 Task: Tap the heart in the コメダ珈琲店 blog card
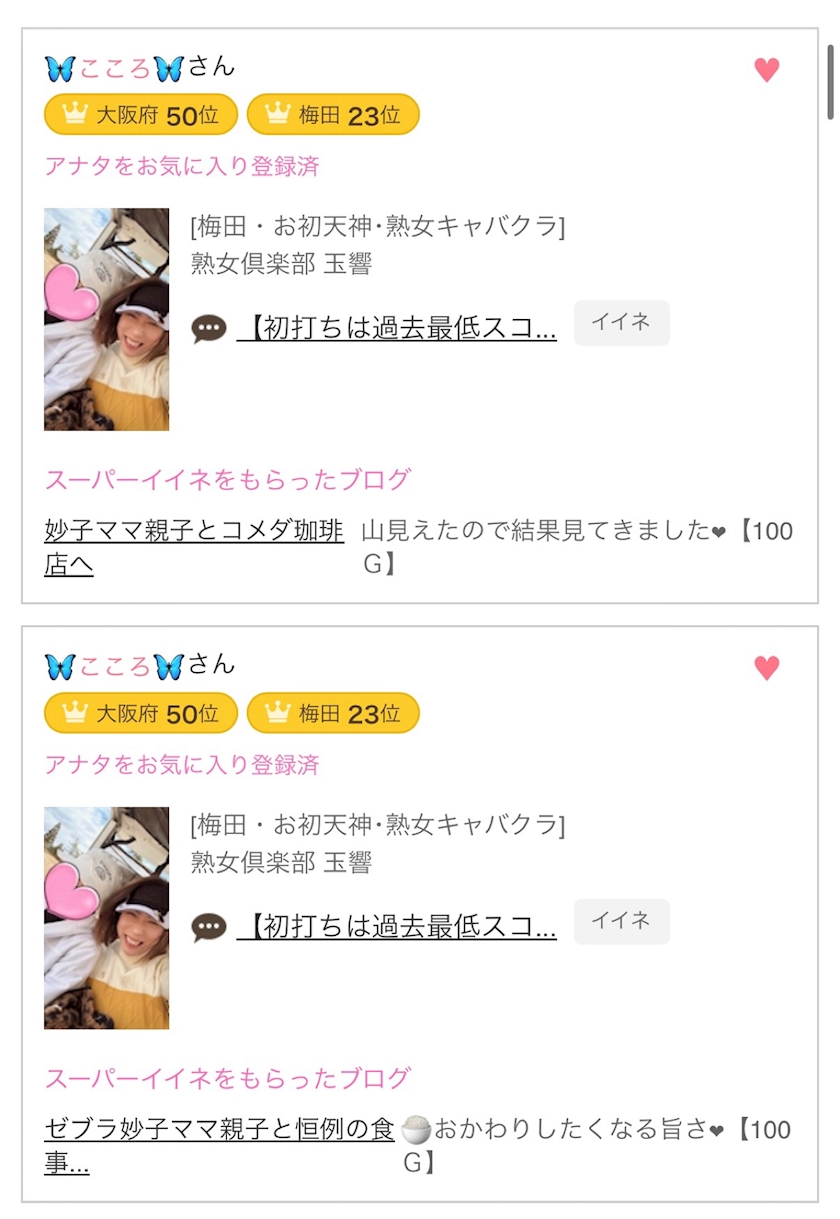coord(766,70)
